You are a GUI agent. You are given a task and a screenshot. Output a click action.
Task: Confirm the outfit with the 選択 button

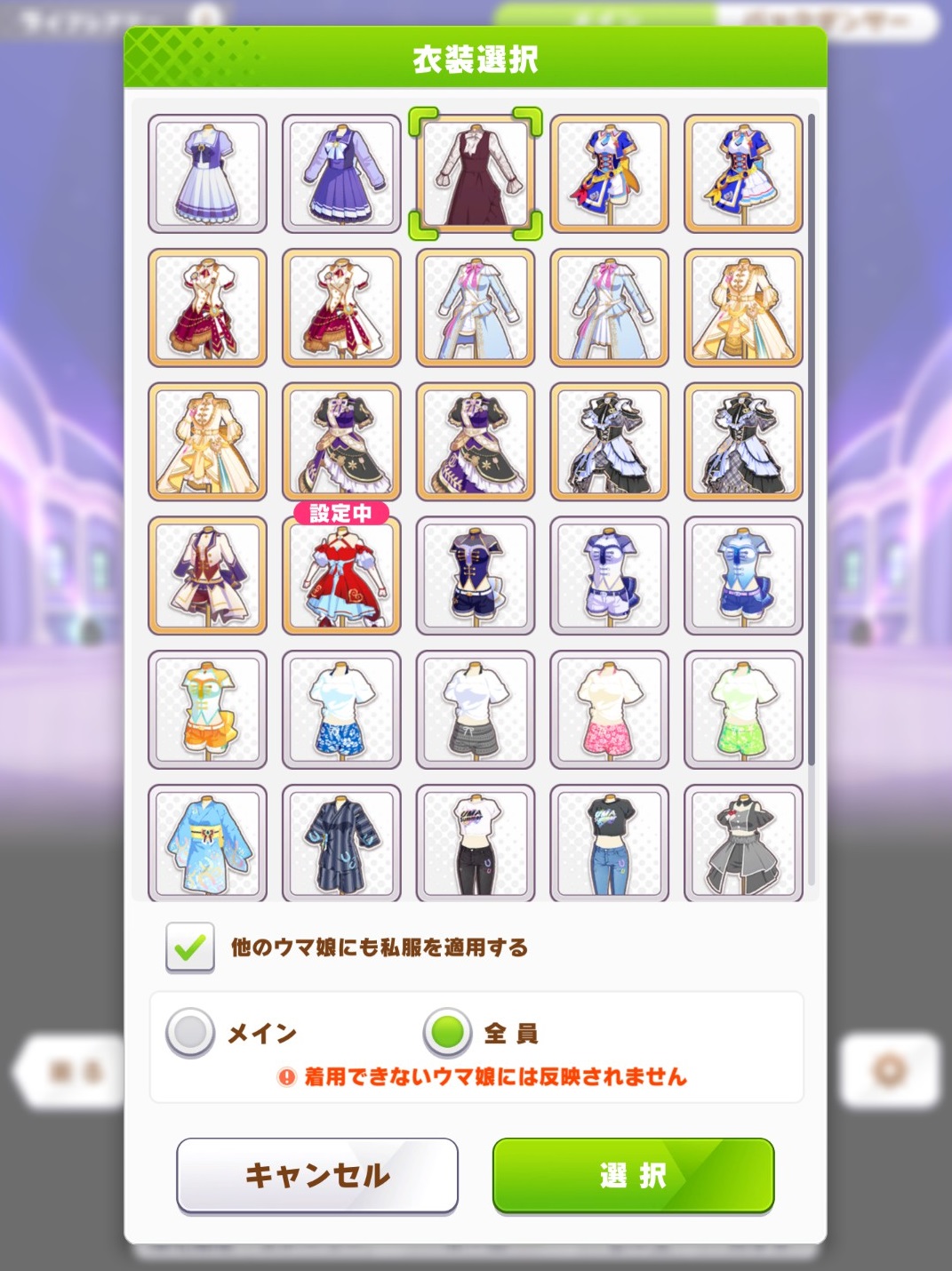tap(633, 1175)
